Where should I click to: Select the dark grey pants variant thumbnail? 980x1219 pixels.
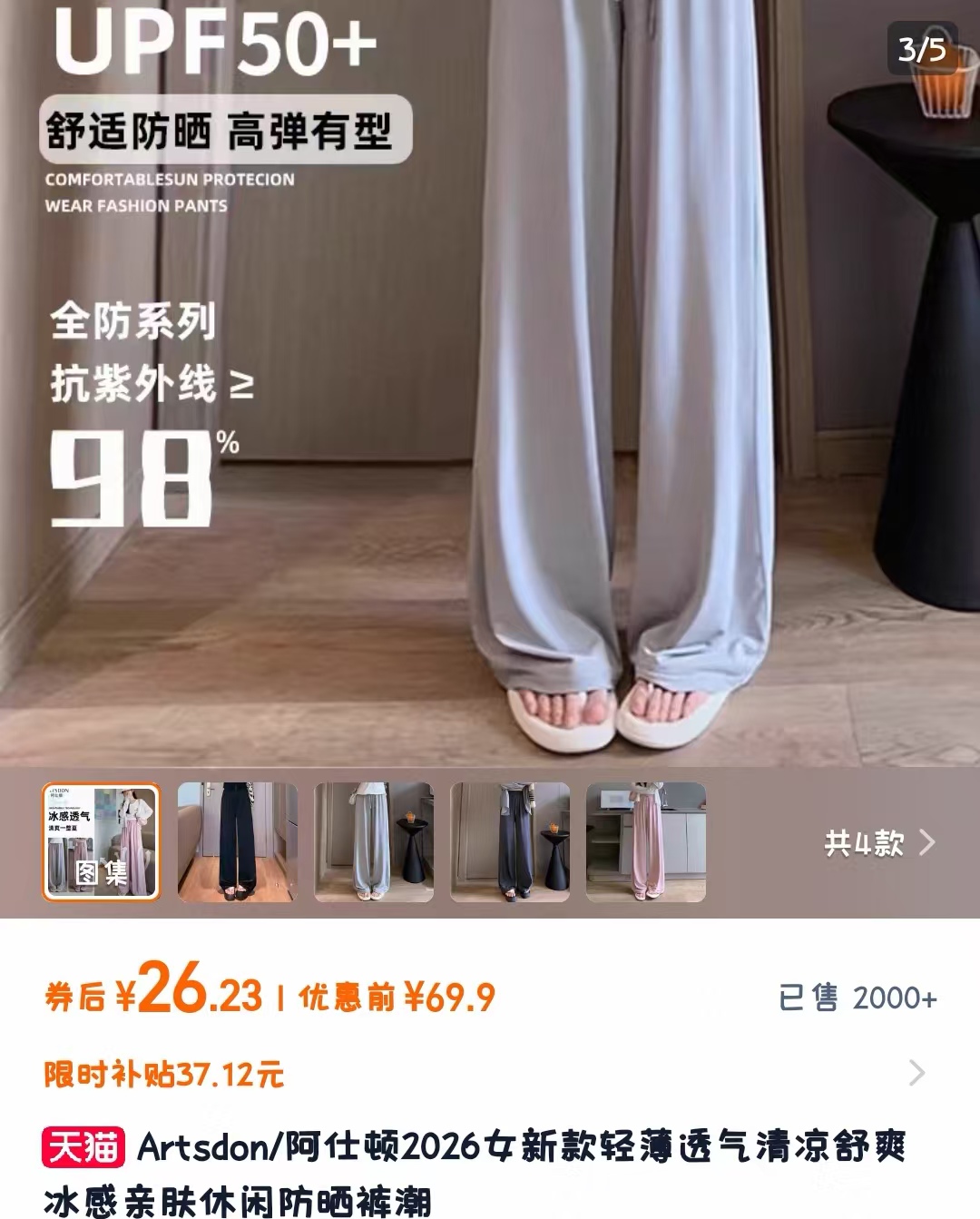pyautogui.click(x=510, y=841)
